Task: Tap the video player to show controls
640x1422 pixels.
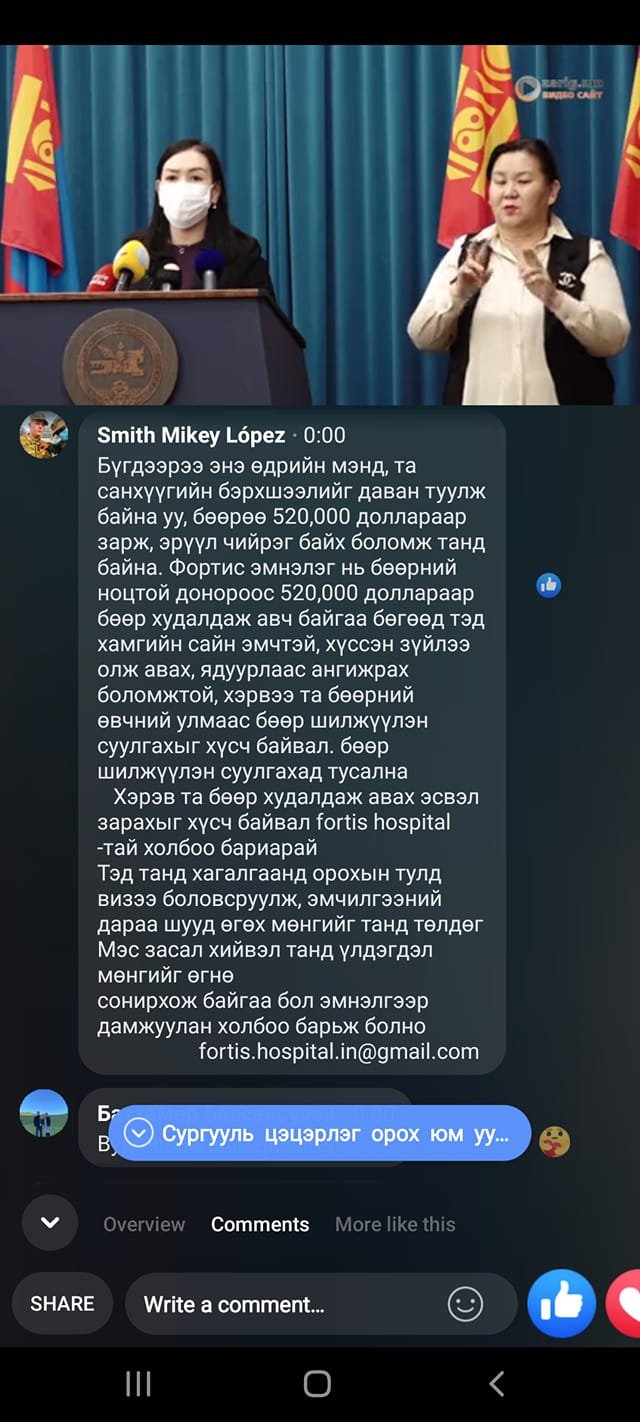Action: [x=320, y=225]
